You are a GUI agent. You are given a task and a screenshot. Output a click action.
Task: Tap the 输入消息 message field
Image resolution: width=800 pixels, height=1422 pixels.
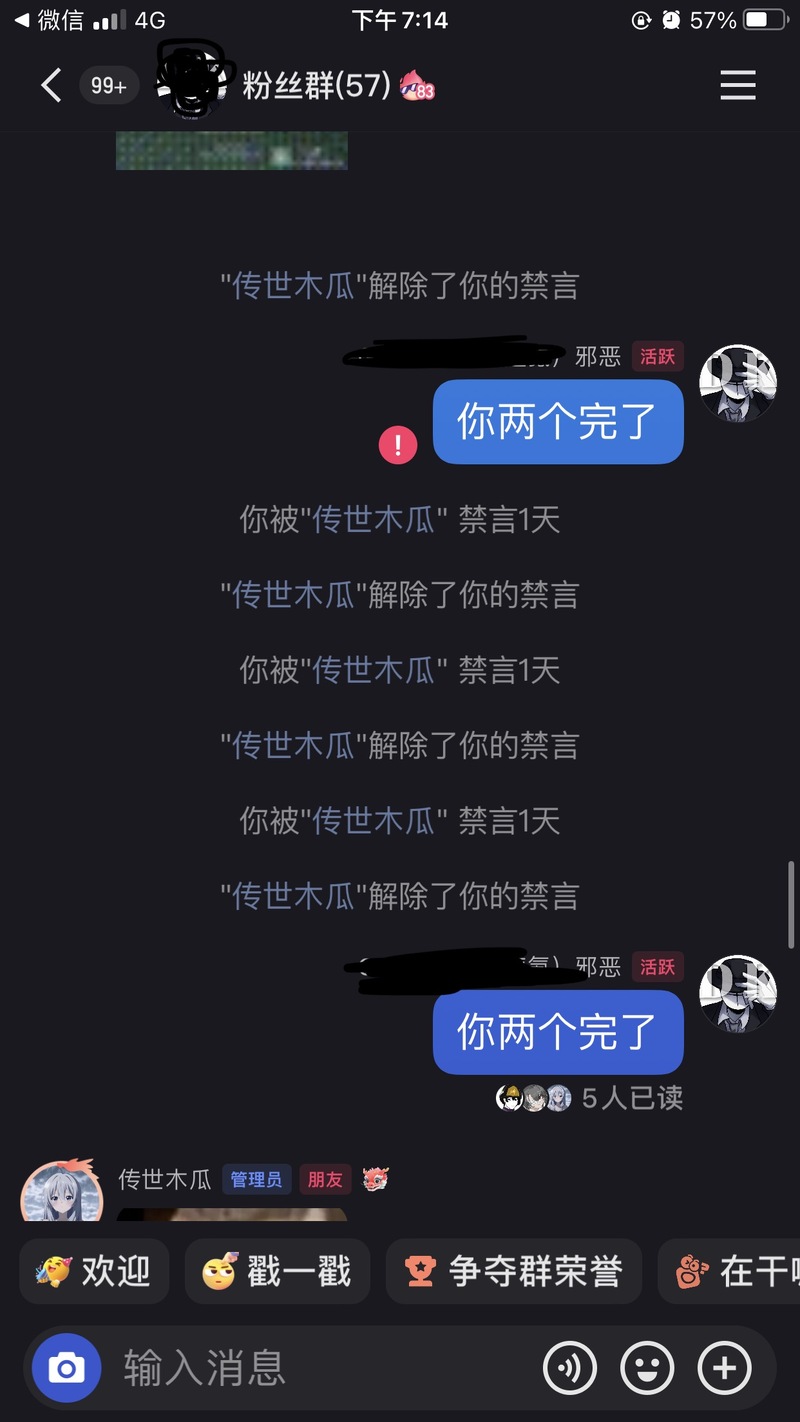(320, 1367)
